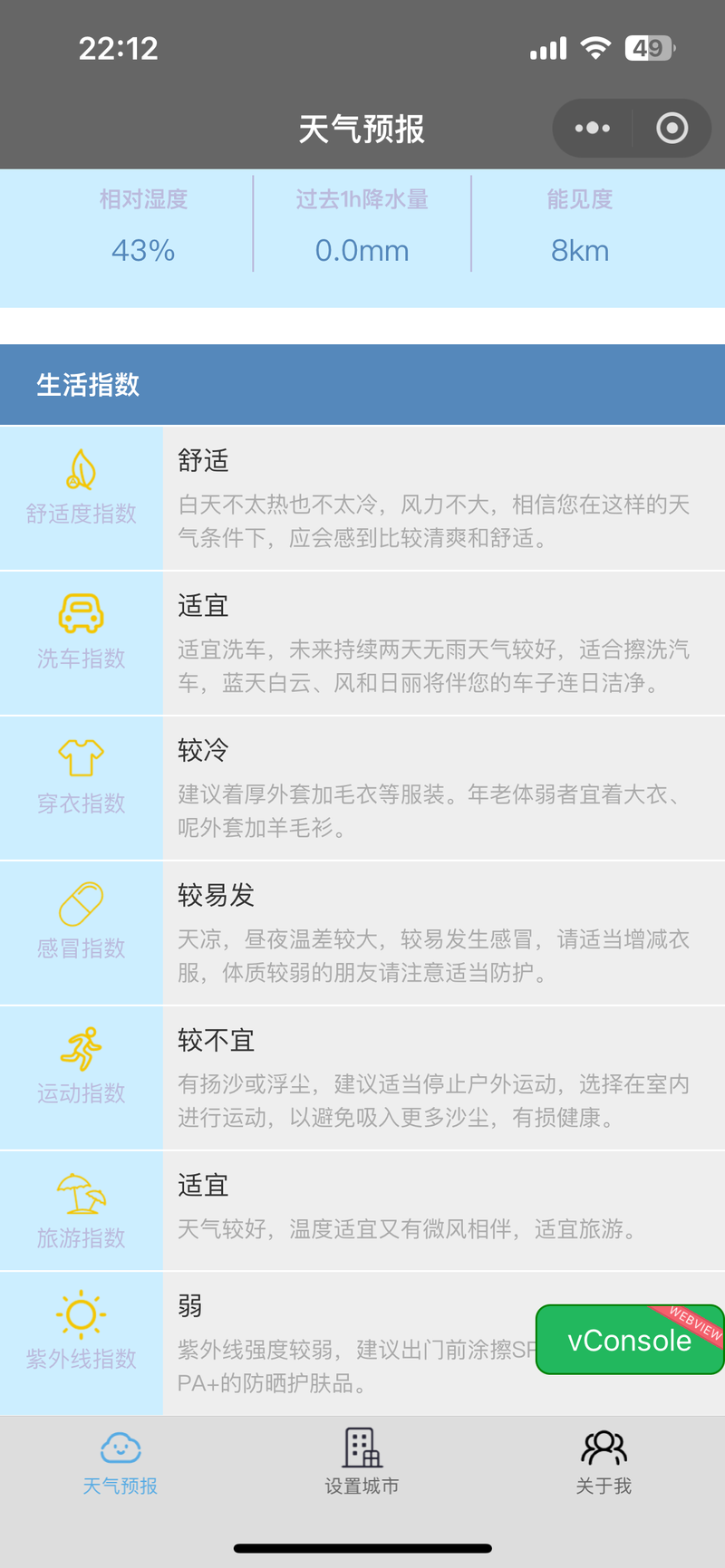The height and width of the screenshot is (1568, 725).
Task: Click the 0.0mm precipitation reading
Action: point(362,250)
